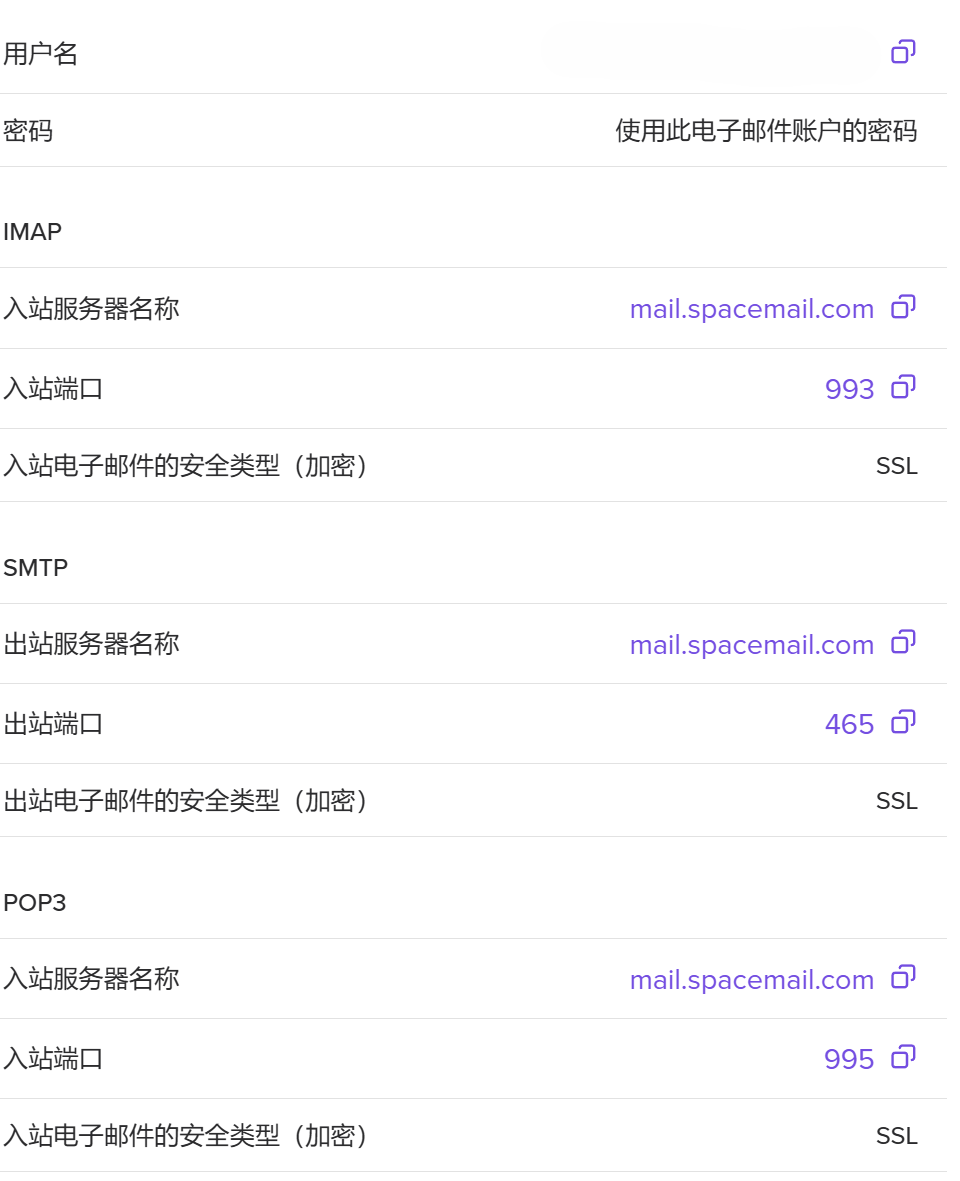This screenshot has height=1181, width=960.
Task: Copy the SMTP outgoing server name mail.spacemail.com
Action: pyautogui.click(x=903, y=642)
